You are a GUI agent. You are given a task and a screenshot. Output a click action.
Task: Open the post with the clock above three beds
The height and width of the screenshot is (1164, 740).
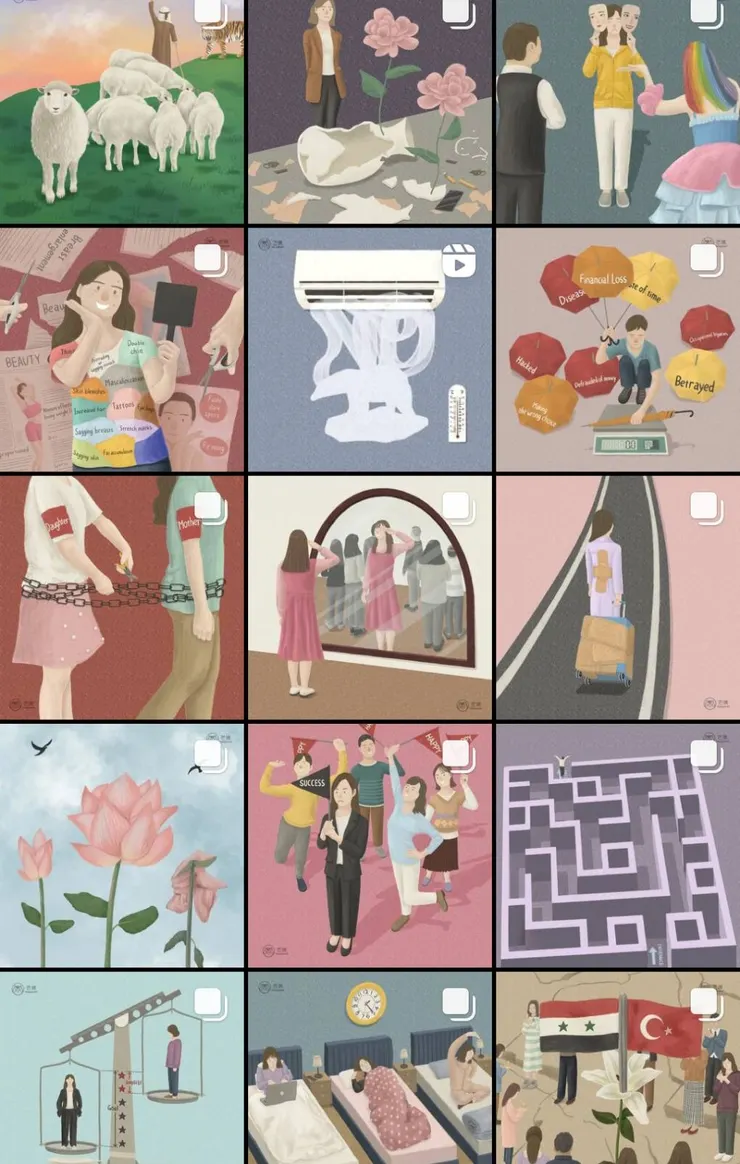pyautogui.click(x=370, y=1068)
